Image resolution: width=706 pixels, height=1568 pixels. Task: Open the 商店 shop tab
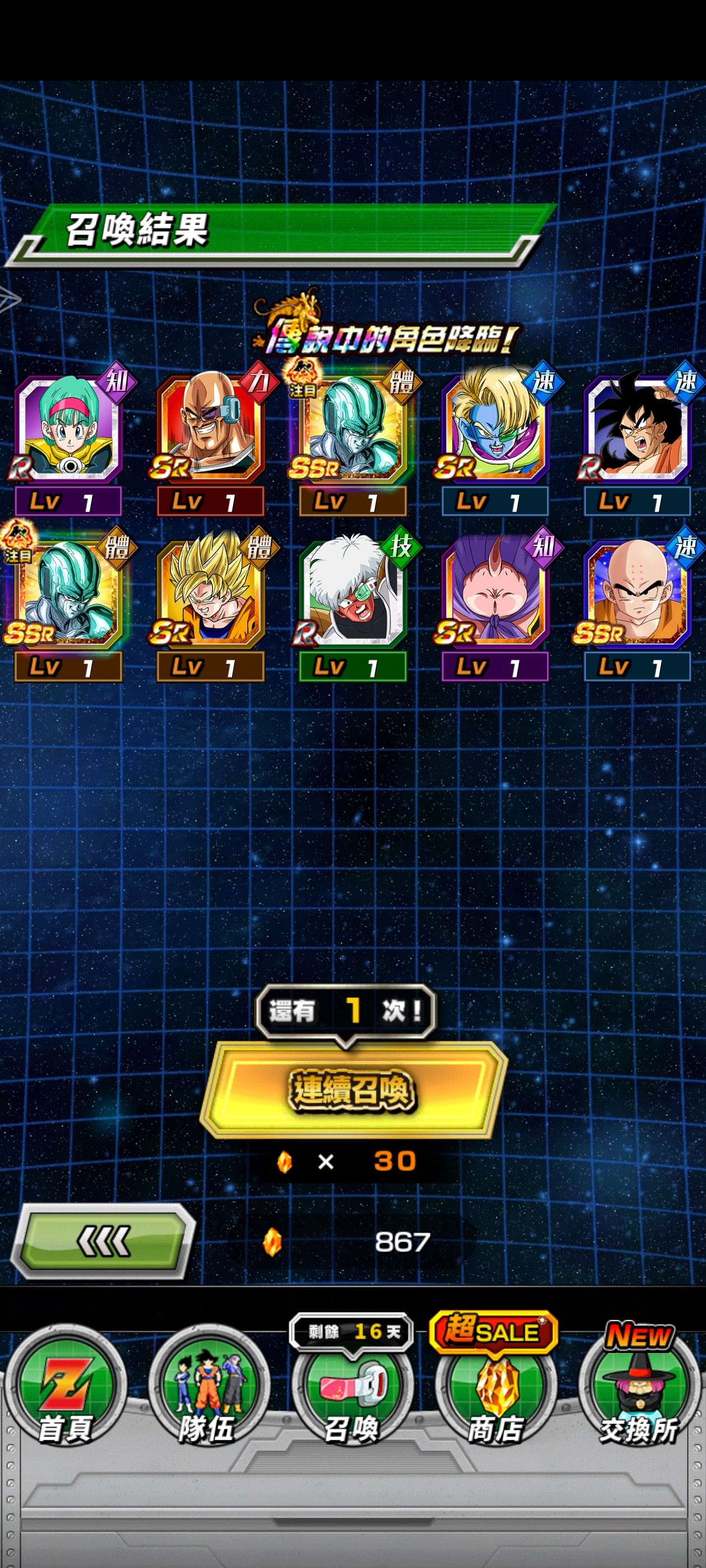click(496, 1394)
